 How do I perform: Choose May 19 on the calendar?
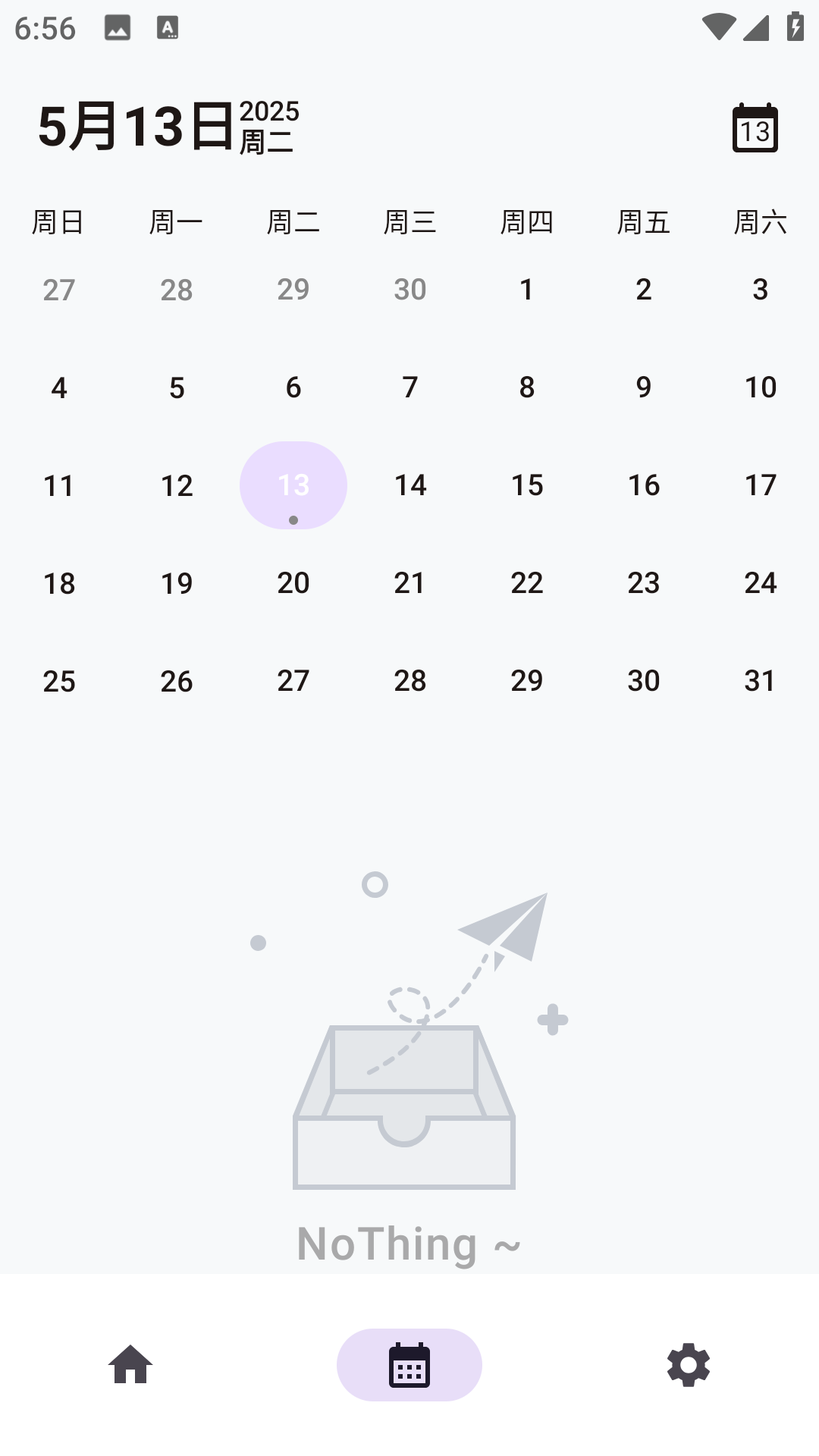[x=177, y=583]
